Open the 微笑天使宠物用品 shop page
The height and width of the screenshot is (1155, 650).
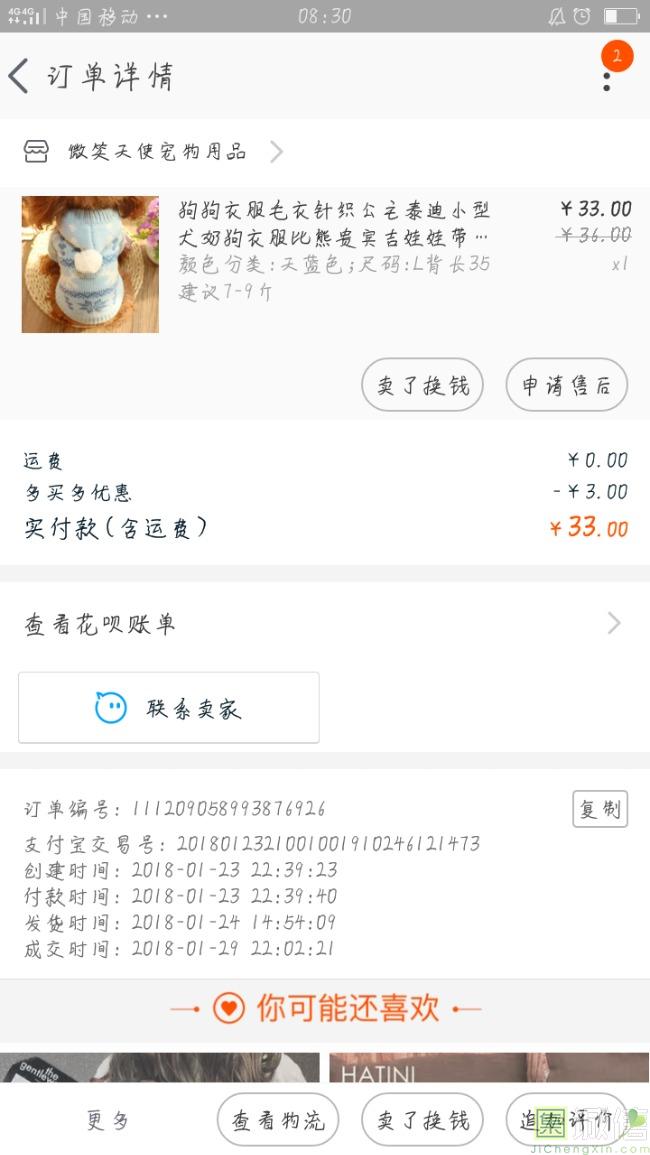tap(156, 152)
